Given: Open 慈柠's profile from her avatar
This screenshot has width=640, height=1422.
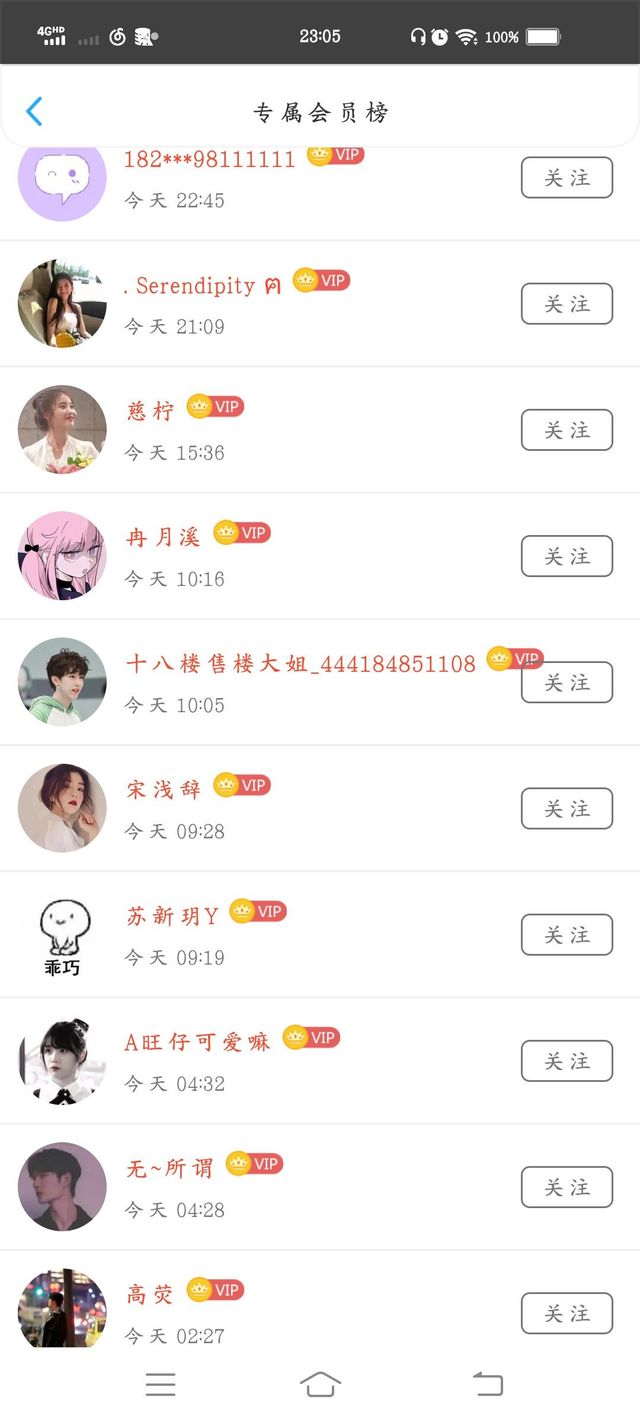Looking at the screenshot, I should click(x=62, y=430).
